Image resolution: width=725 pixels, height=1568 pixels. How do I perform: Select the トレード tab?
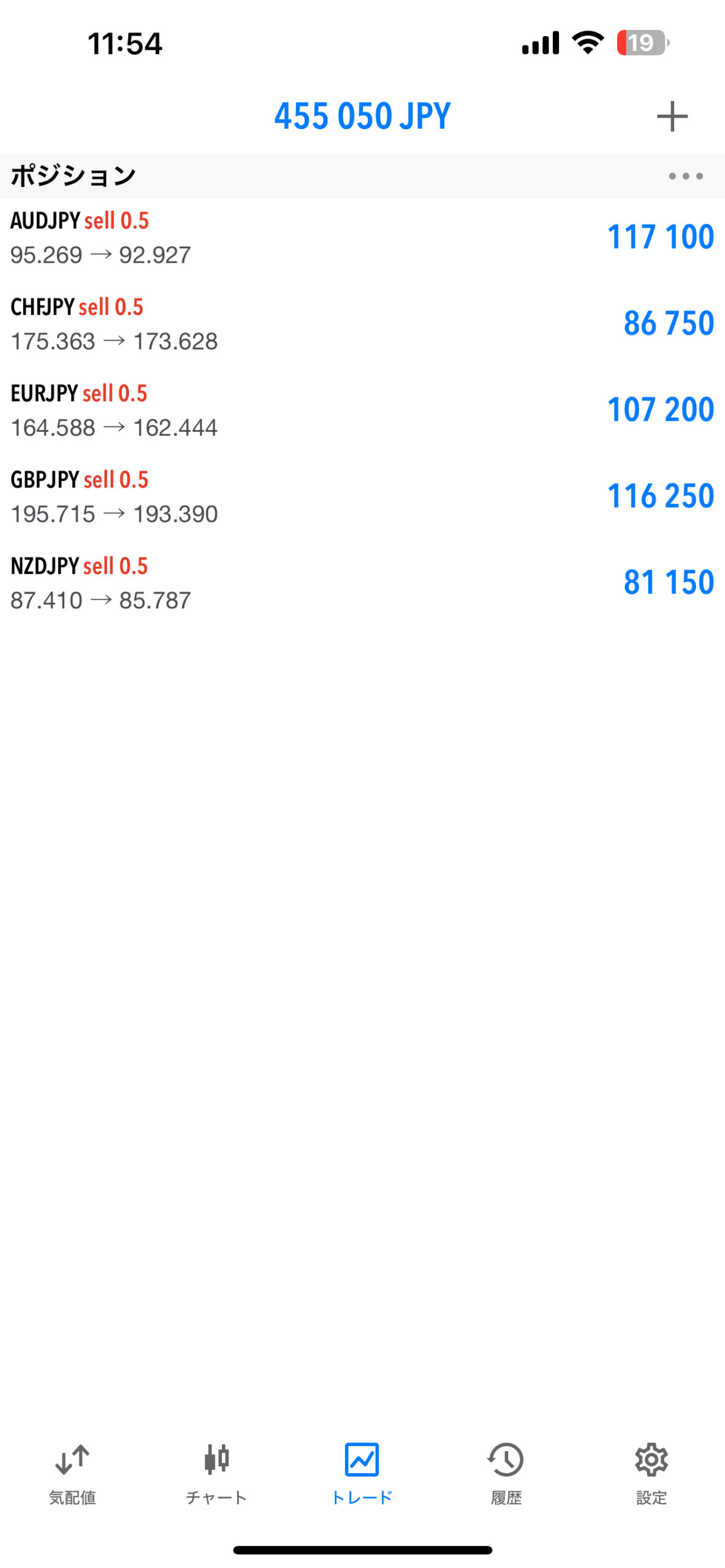[362, 1474]
